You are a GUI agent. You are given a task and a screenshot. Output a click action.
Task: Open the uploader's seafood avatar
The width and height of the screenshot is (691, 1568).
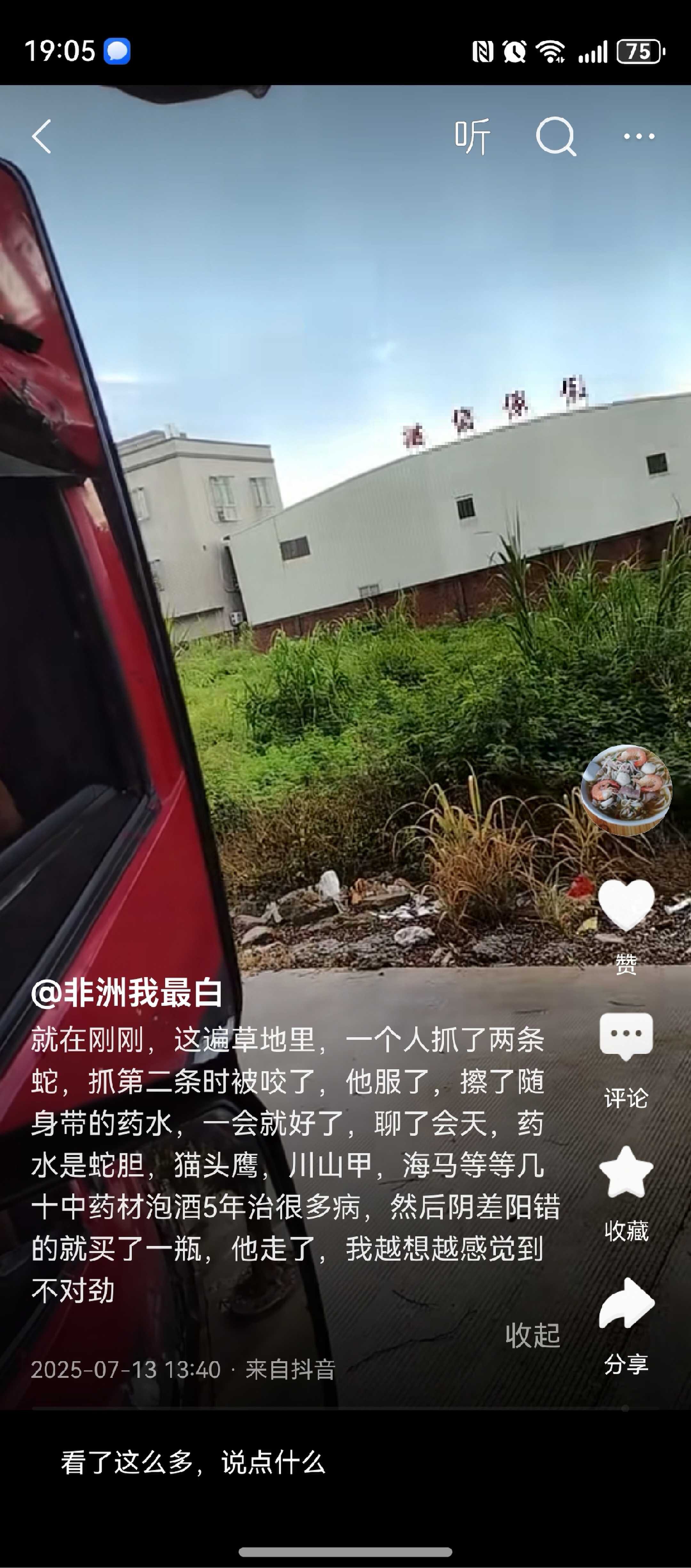click(x=626, y=789)
